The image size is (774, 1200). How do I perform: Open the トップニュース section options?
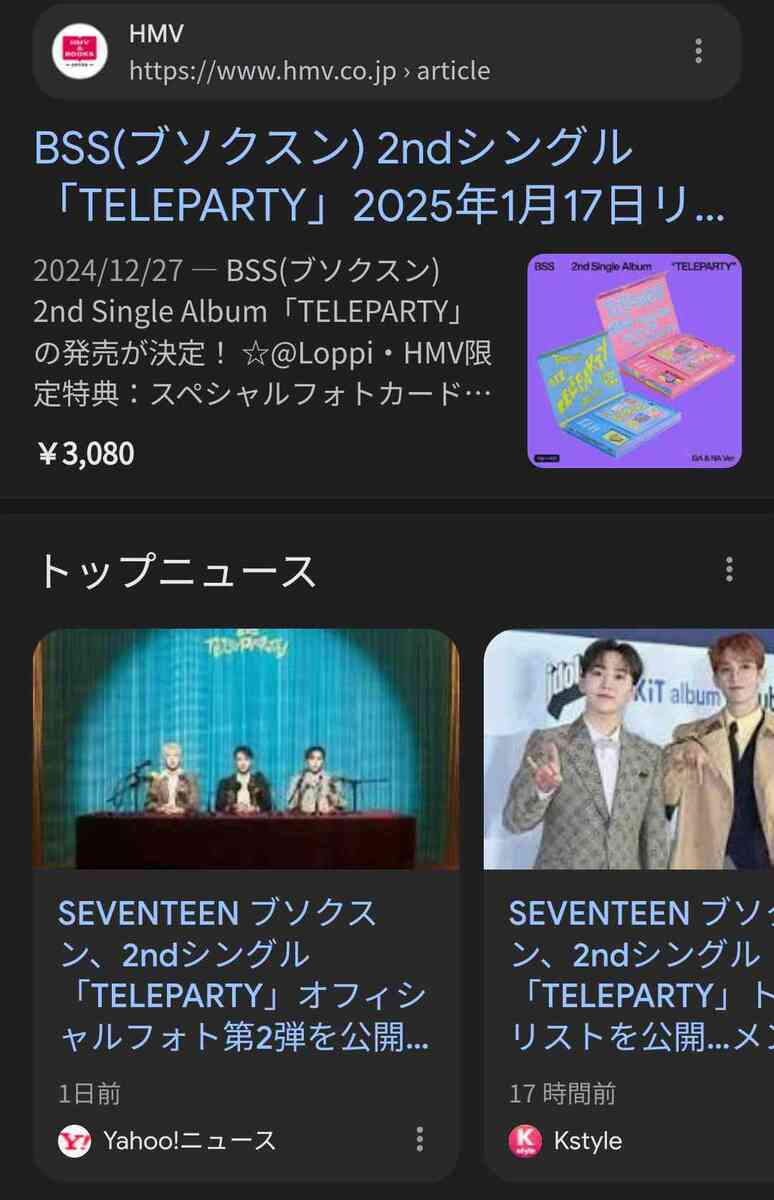[729, 570]
